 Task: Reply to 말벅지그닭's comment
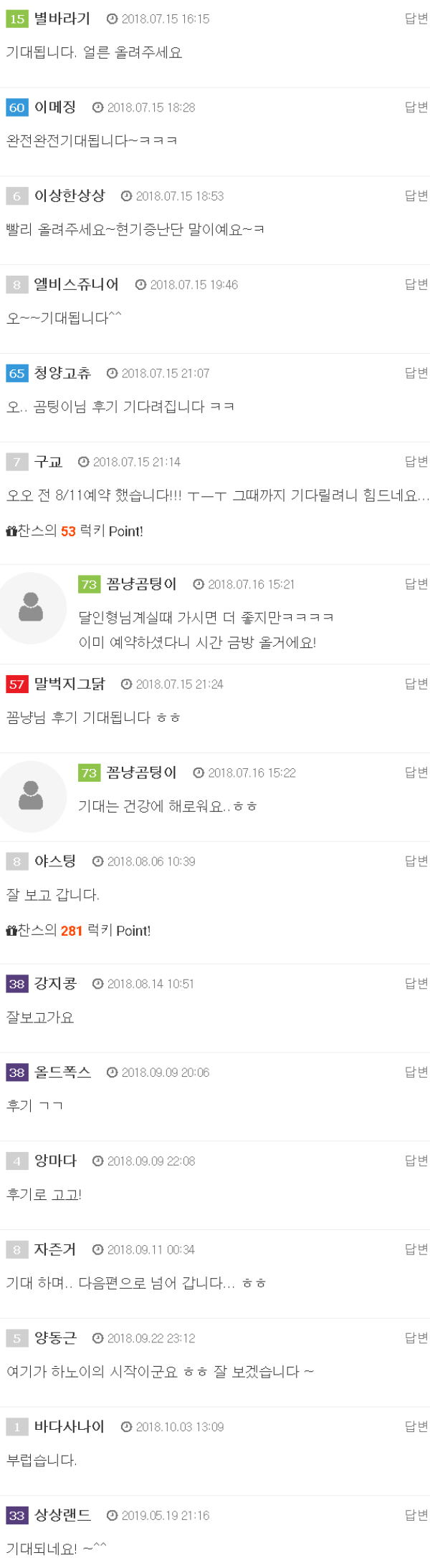click(x=416, y=684)
